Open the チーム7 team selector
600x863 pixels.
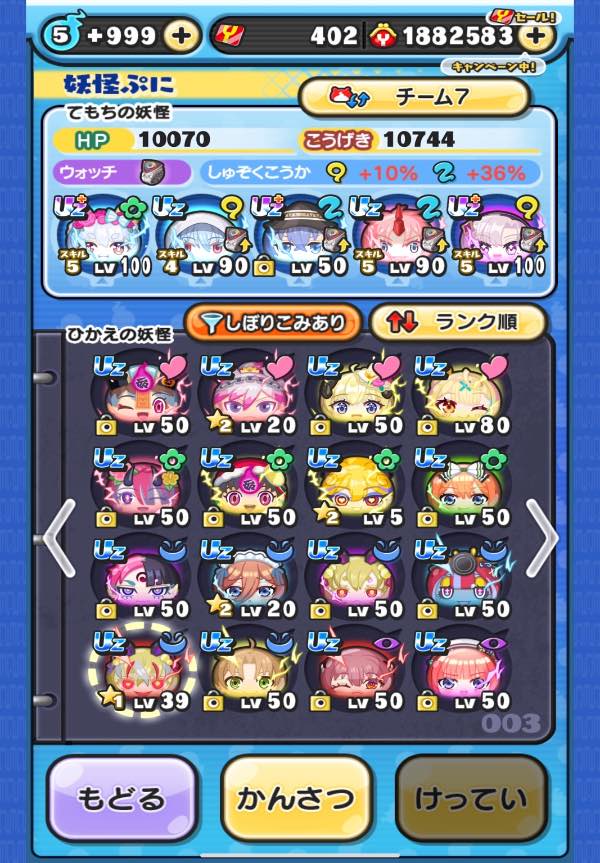[412, 98]
